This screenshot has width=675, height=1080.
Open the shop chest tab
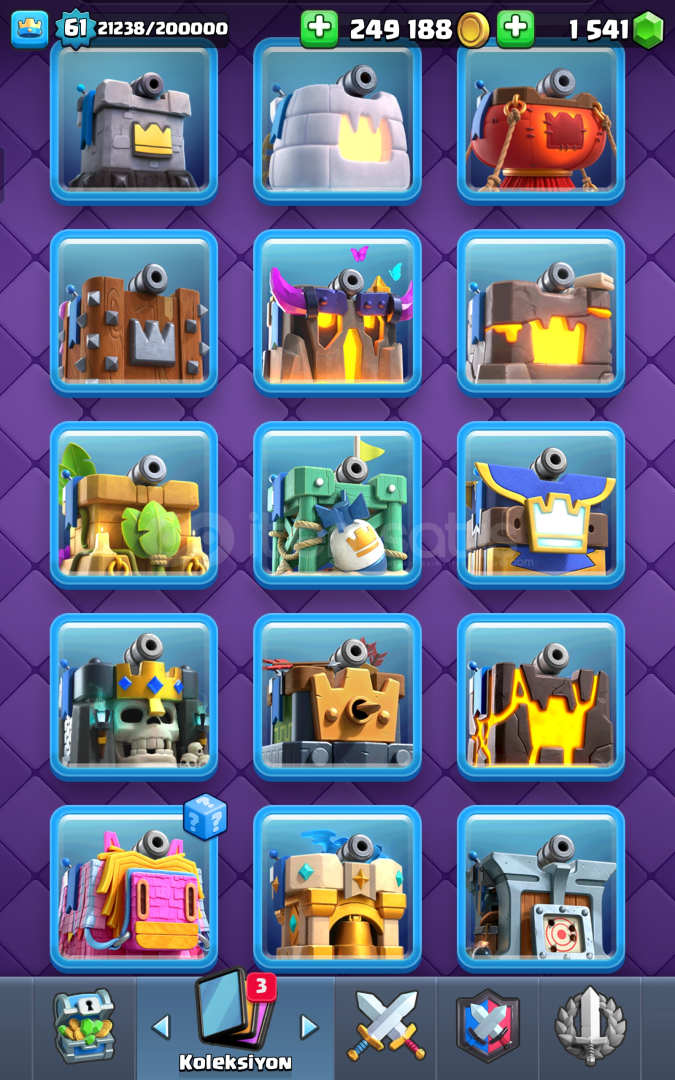(84, 1025)
